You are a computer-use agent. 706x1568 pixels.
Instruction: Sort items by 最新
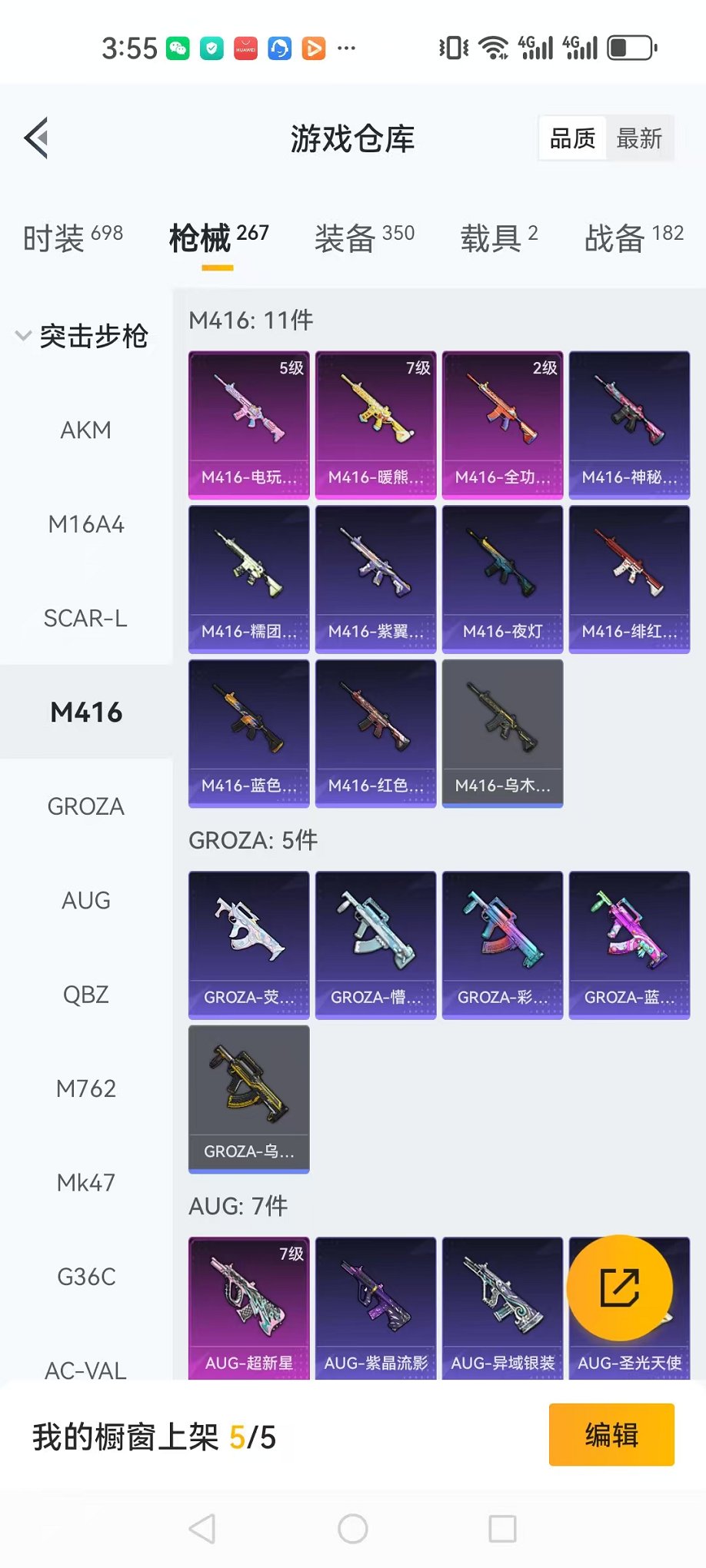638,138
